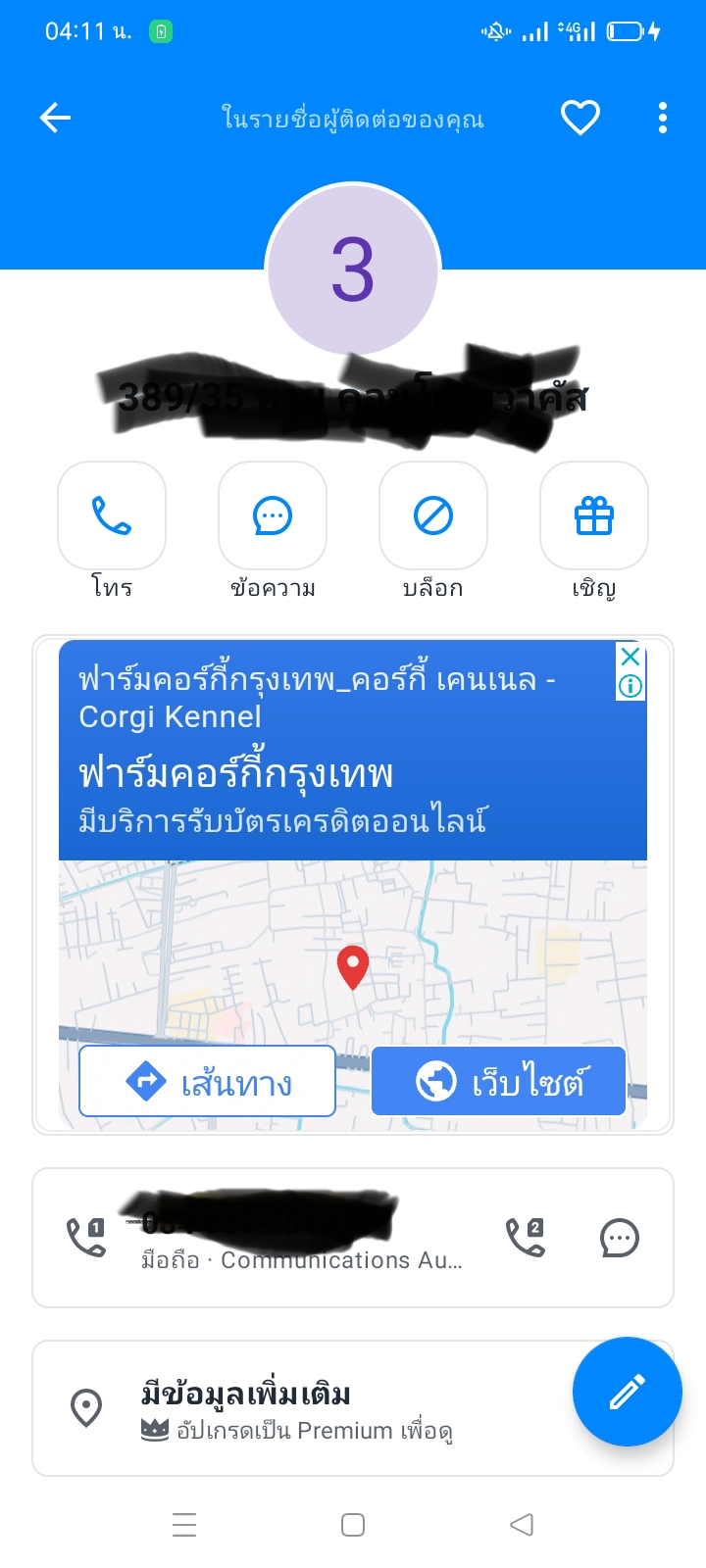This screenshot has width=706, height=1568.
Task: Message the mobile number via chat icon
Action: pos(620,1238)
